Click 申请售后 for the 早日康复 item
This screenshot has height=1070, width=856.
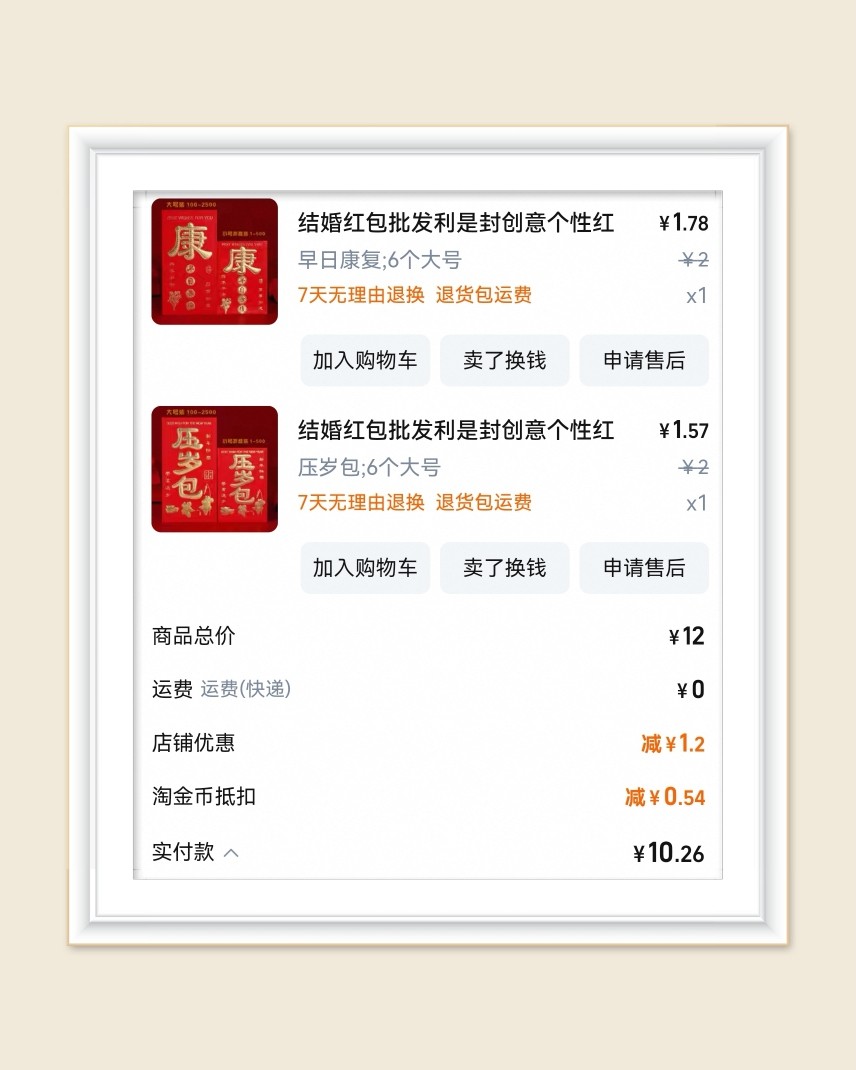(x=644, y=360)
